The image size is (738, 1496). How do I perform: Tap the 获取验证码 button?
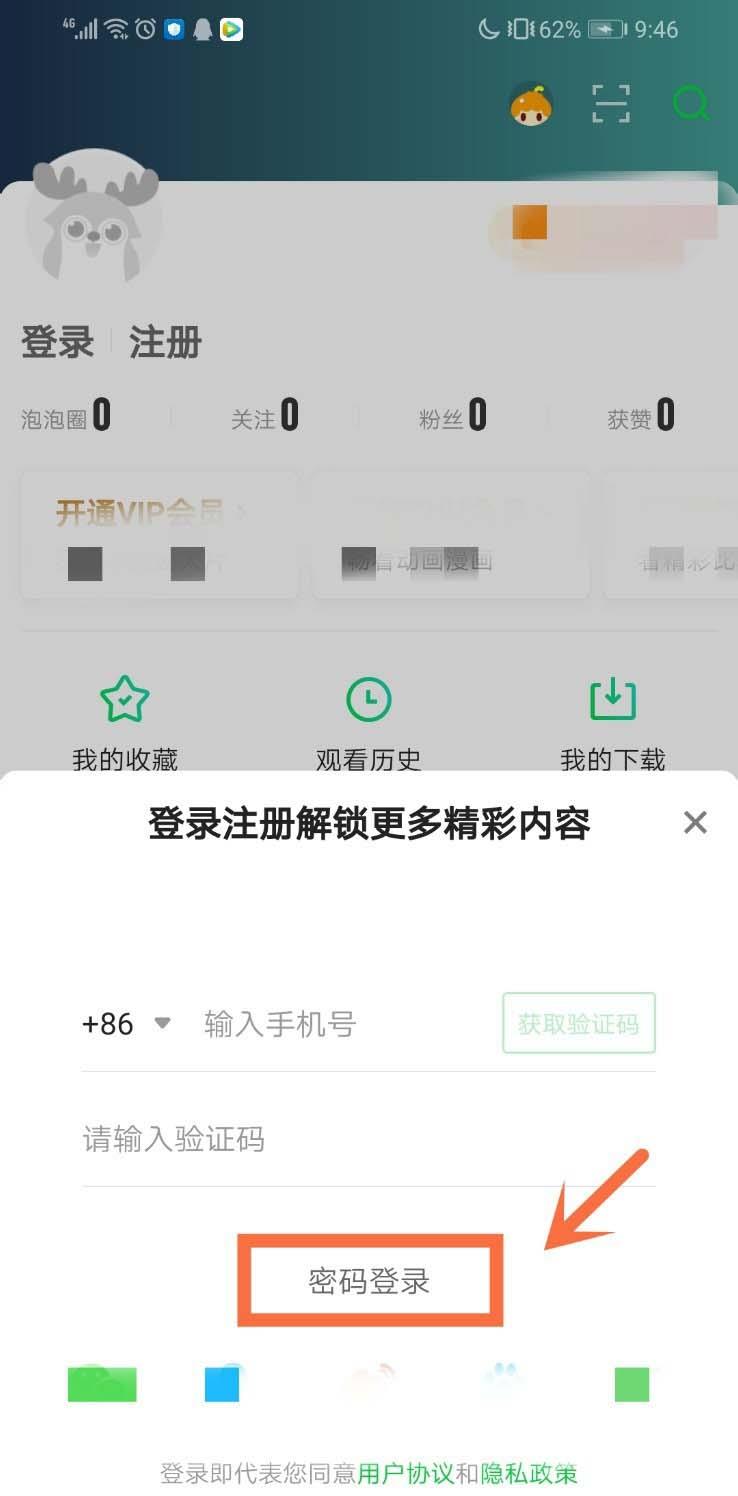[x=578, y=1023]
